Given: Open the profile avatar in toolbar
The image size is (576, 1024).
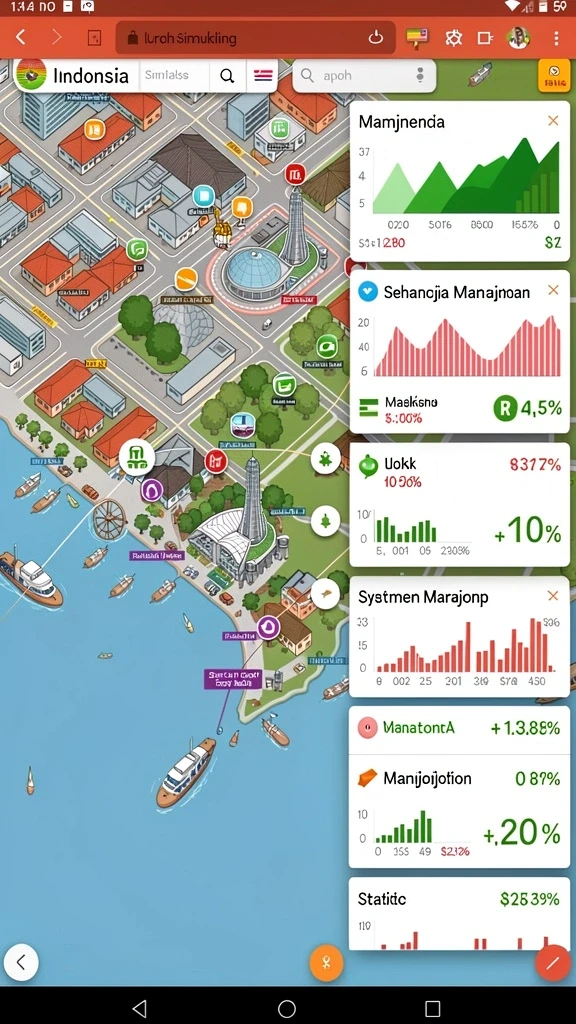Looking at the screenshot, I should (518, 37).
